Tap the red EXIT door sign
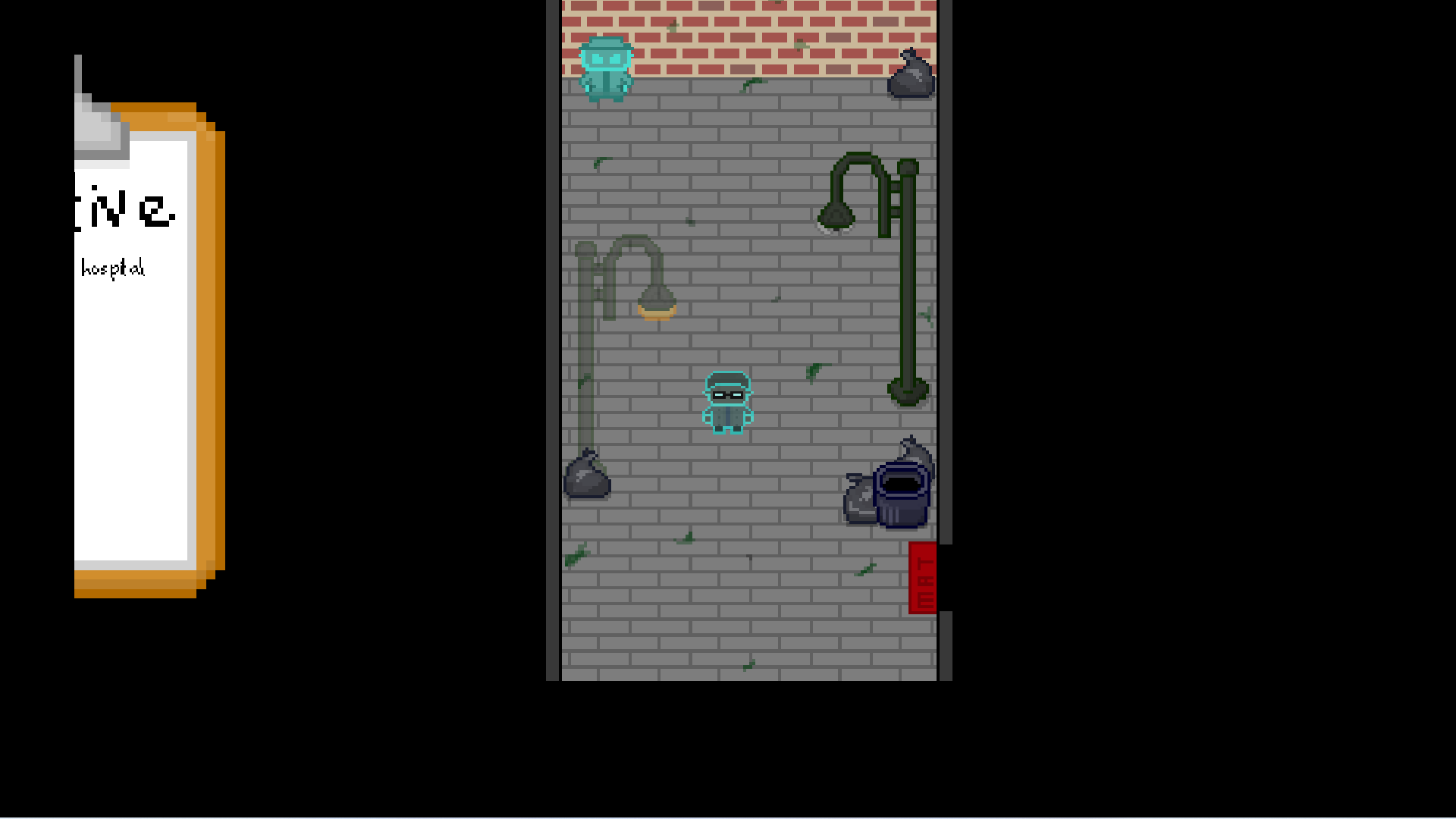The width and height of the screenshot is (1456, 819). click(923, 578)
